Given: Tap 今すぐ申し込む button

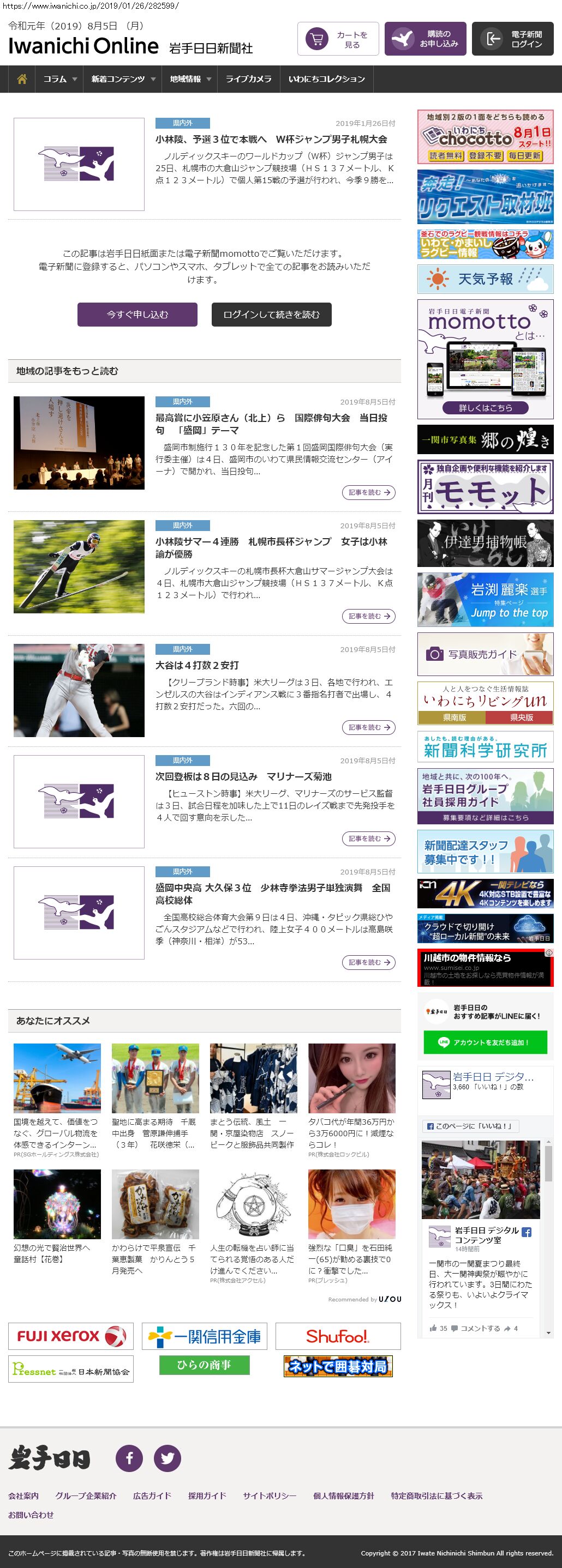Looking at the screenshot, I should pos(137,315).
